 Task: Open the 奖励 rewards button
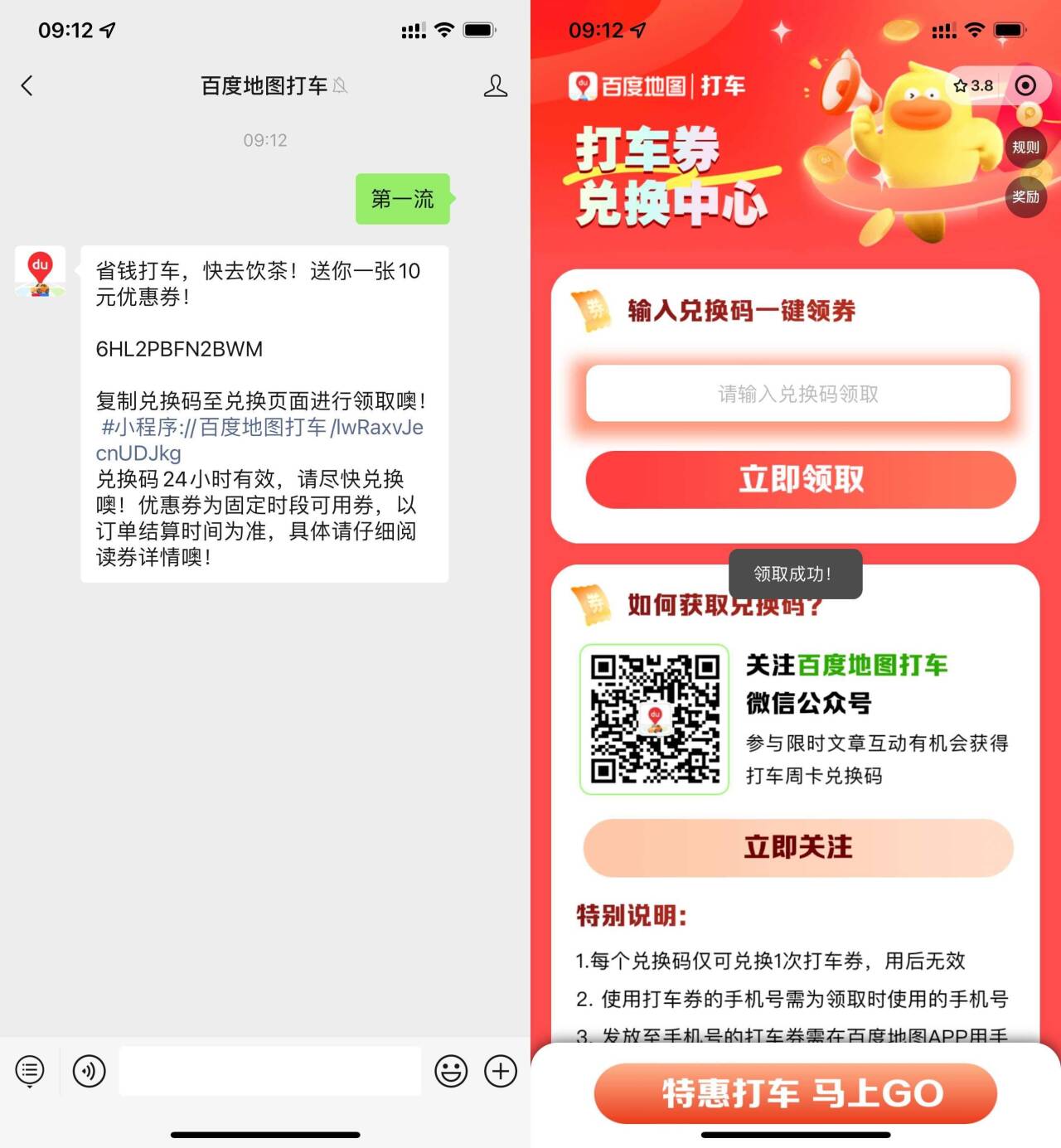pyautogui.click(x=1025, y=197)
